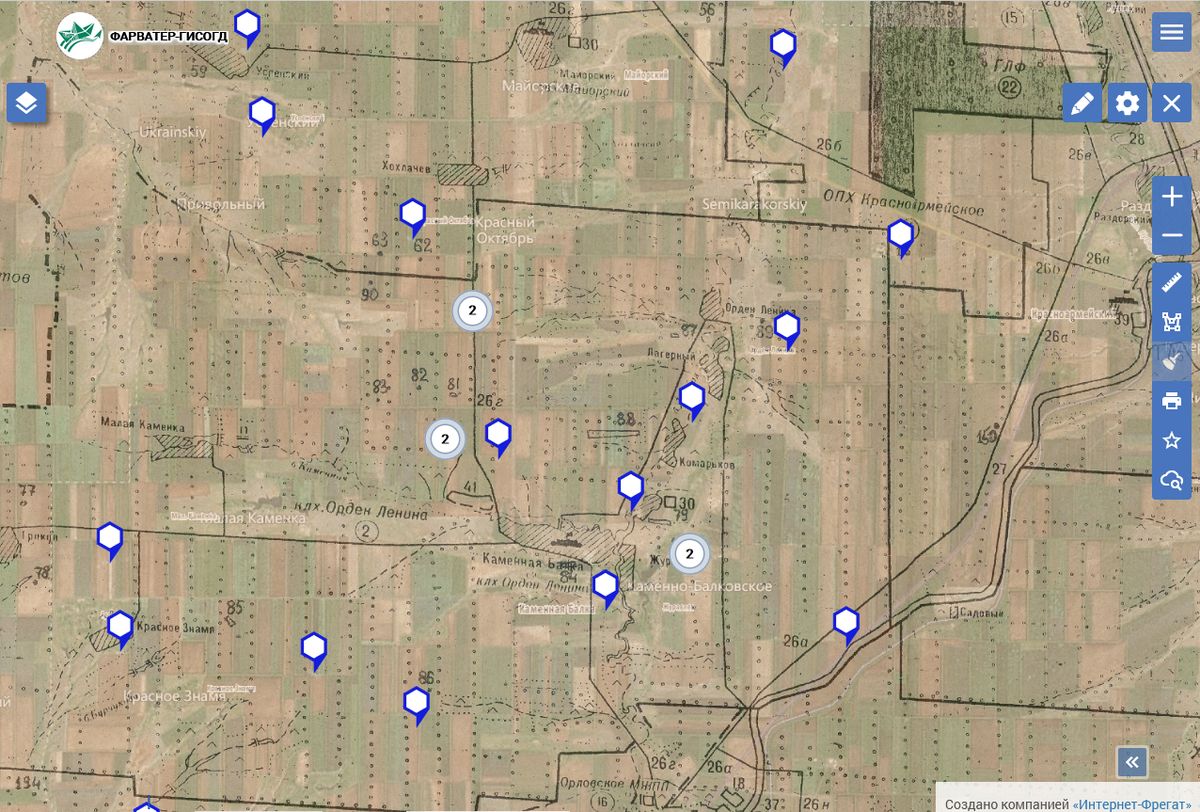The height and width of the screenshot is (812, 1200).
Task: Open the settings gear
Action: [1127, 103]
